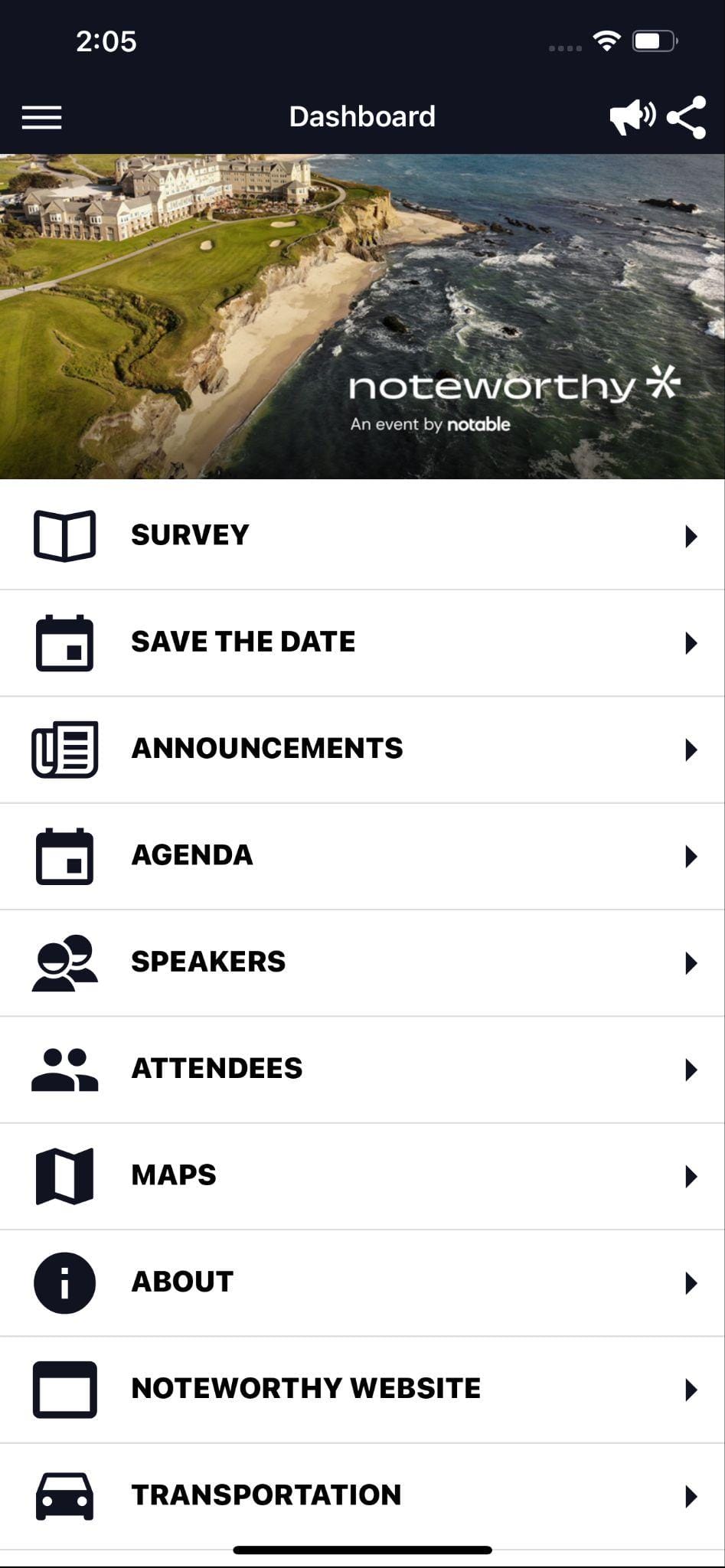Share the event from the top bar
This screenshot has height=1568, width=725.
pyautogui.click(x=686, y=117)
